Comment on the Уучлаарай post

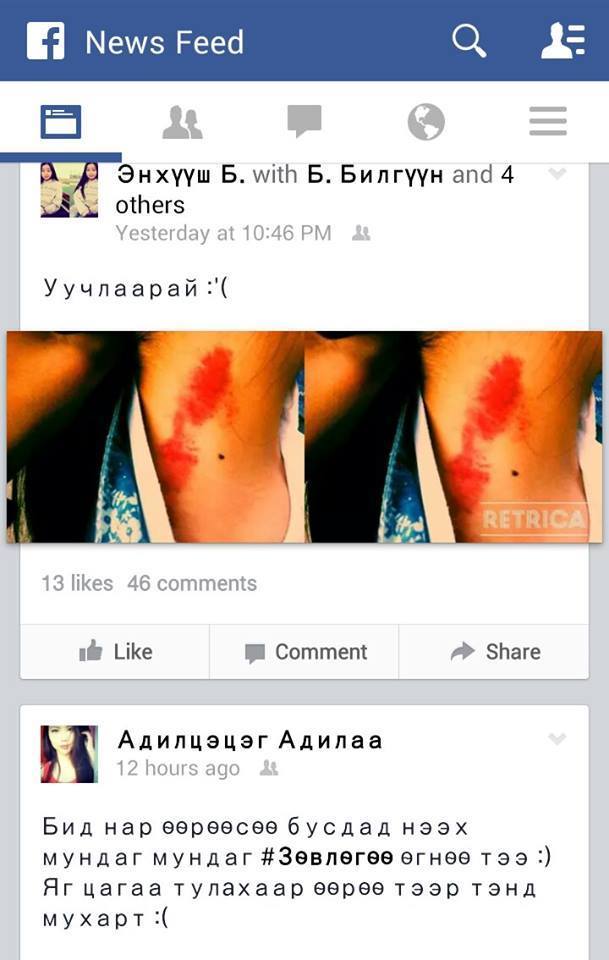(305, 652)
